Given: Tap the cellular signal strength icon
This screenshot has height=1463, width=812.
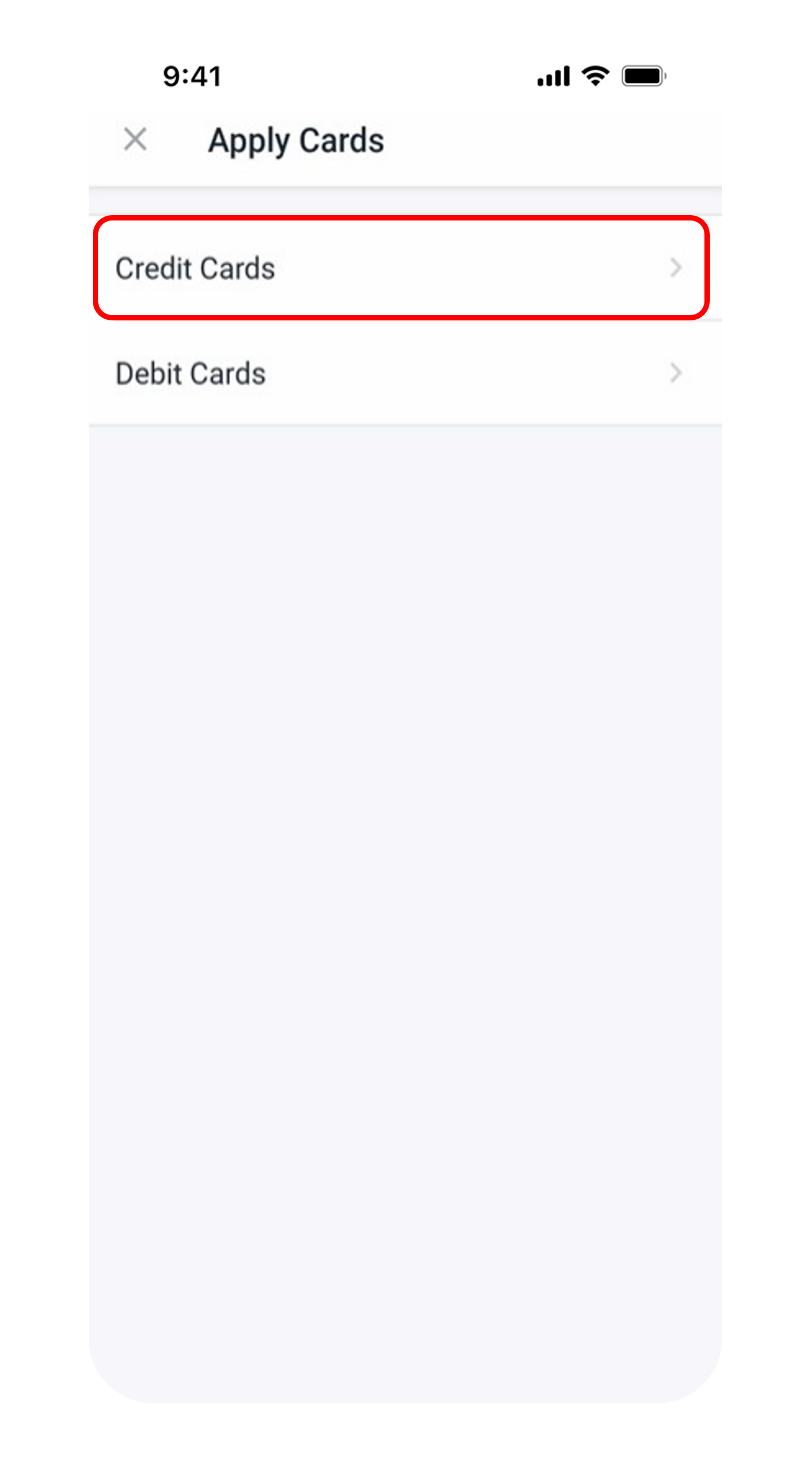Looking at the screenshot, I should tap(553, 76).
